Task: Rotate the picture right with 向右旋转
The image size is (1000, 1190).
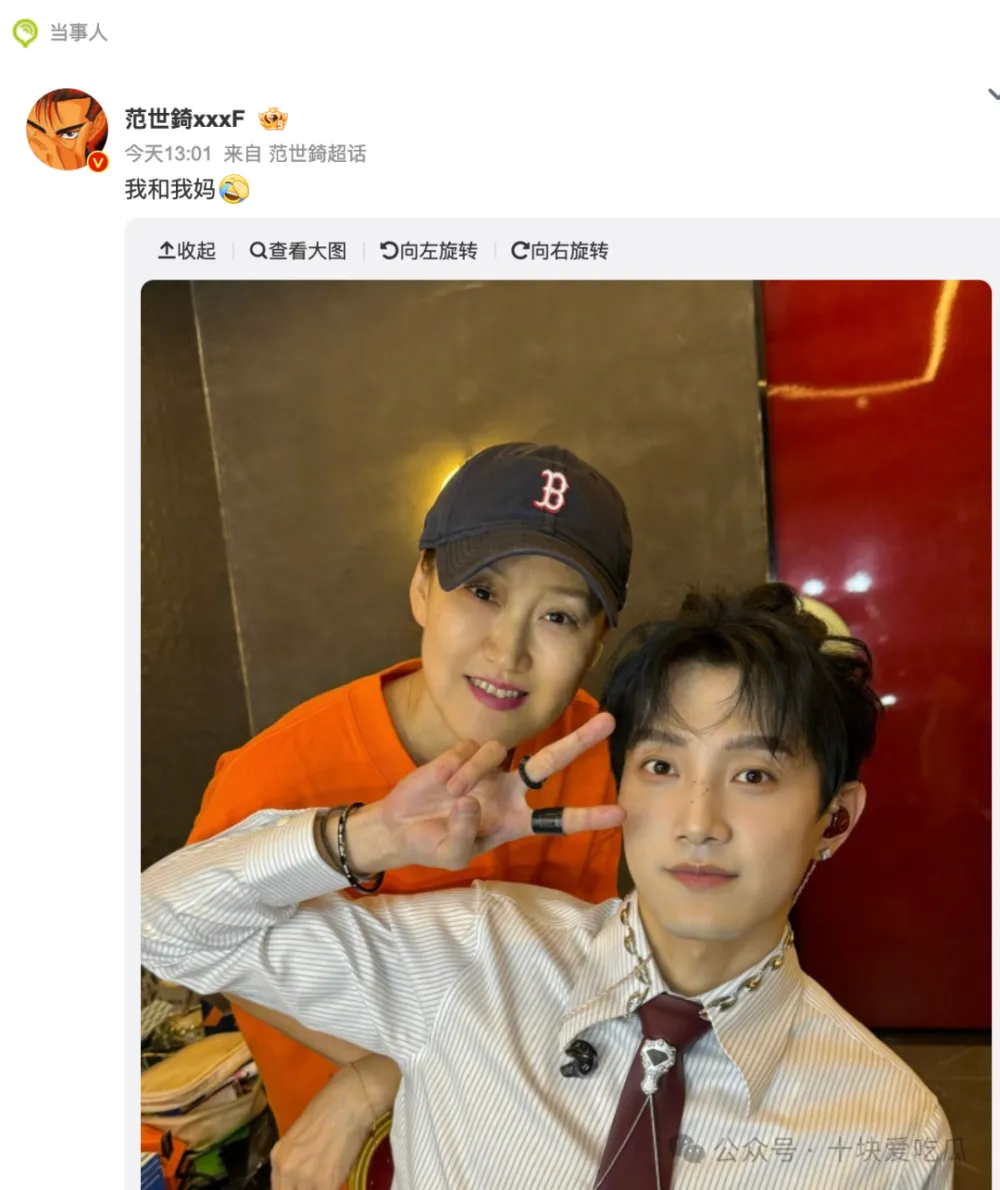Action: [560, 251]
